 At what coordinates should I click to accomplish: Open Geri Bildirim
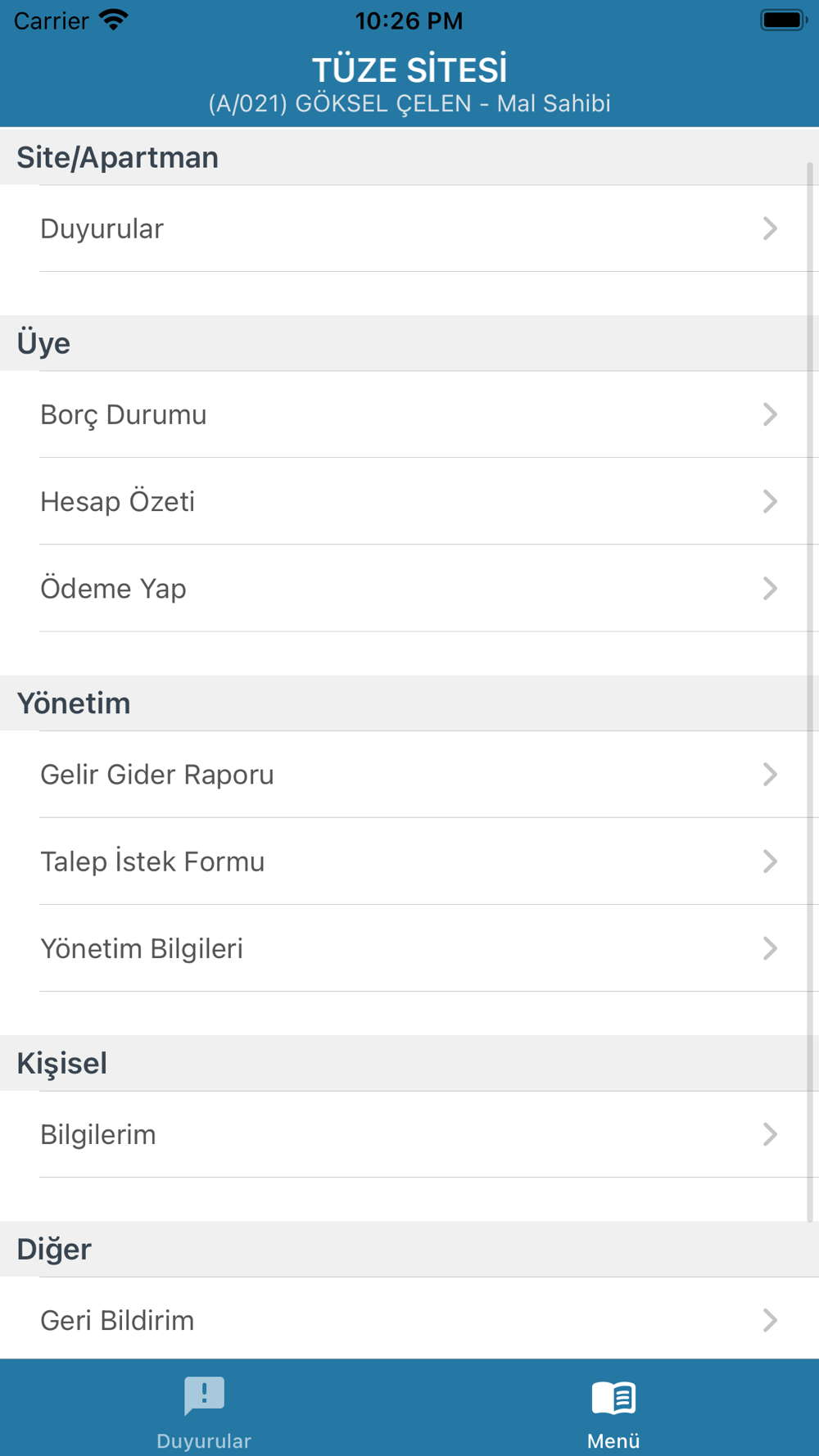tap(409, 1319)
